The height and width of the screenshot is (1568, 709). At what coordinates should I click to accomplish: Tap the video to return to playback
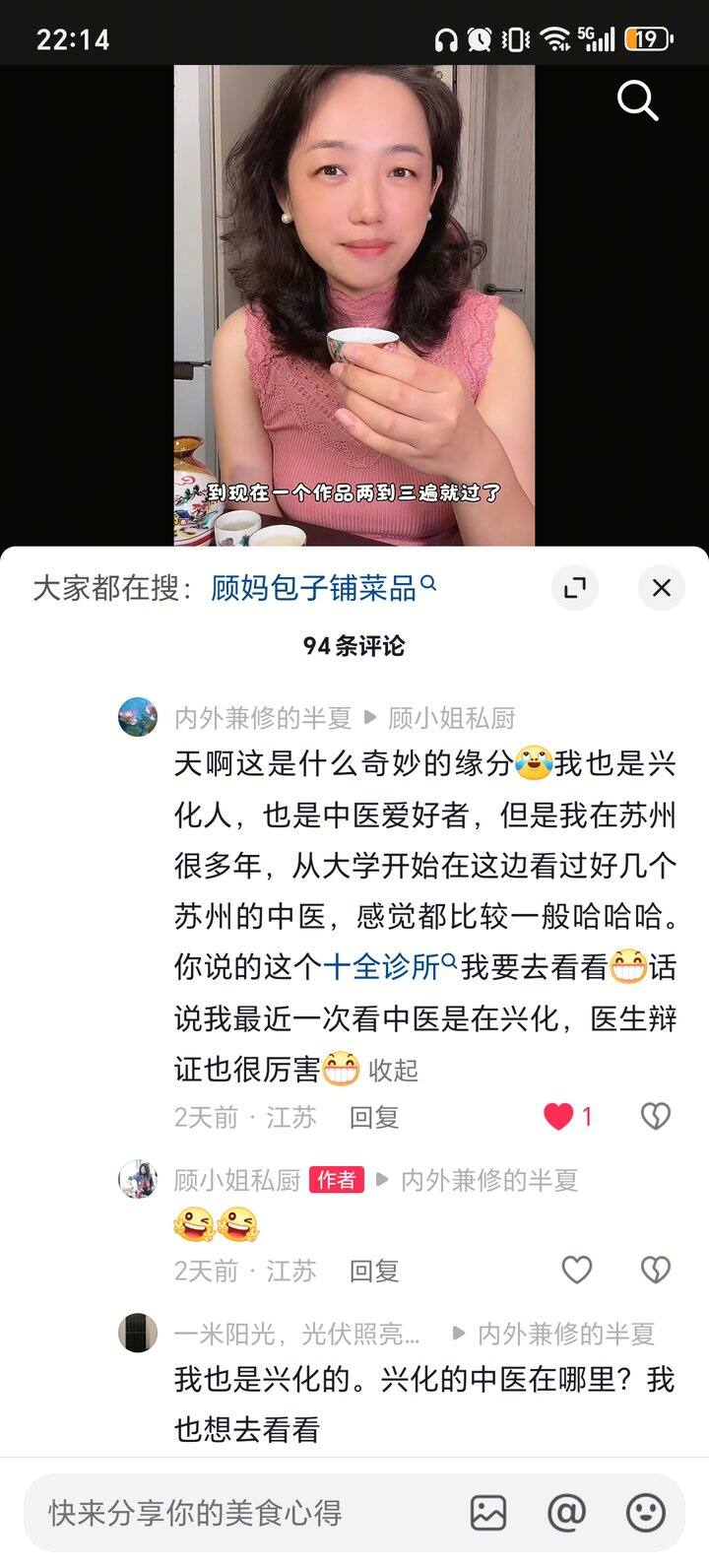pos(354,295)
